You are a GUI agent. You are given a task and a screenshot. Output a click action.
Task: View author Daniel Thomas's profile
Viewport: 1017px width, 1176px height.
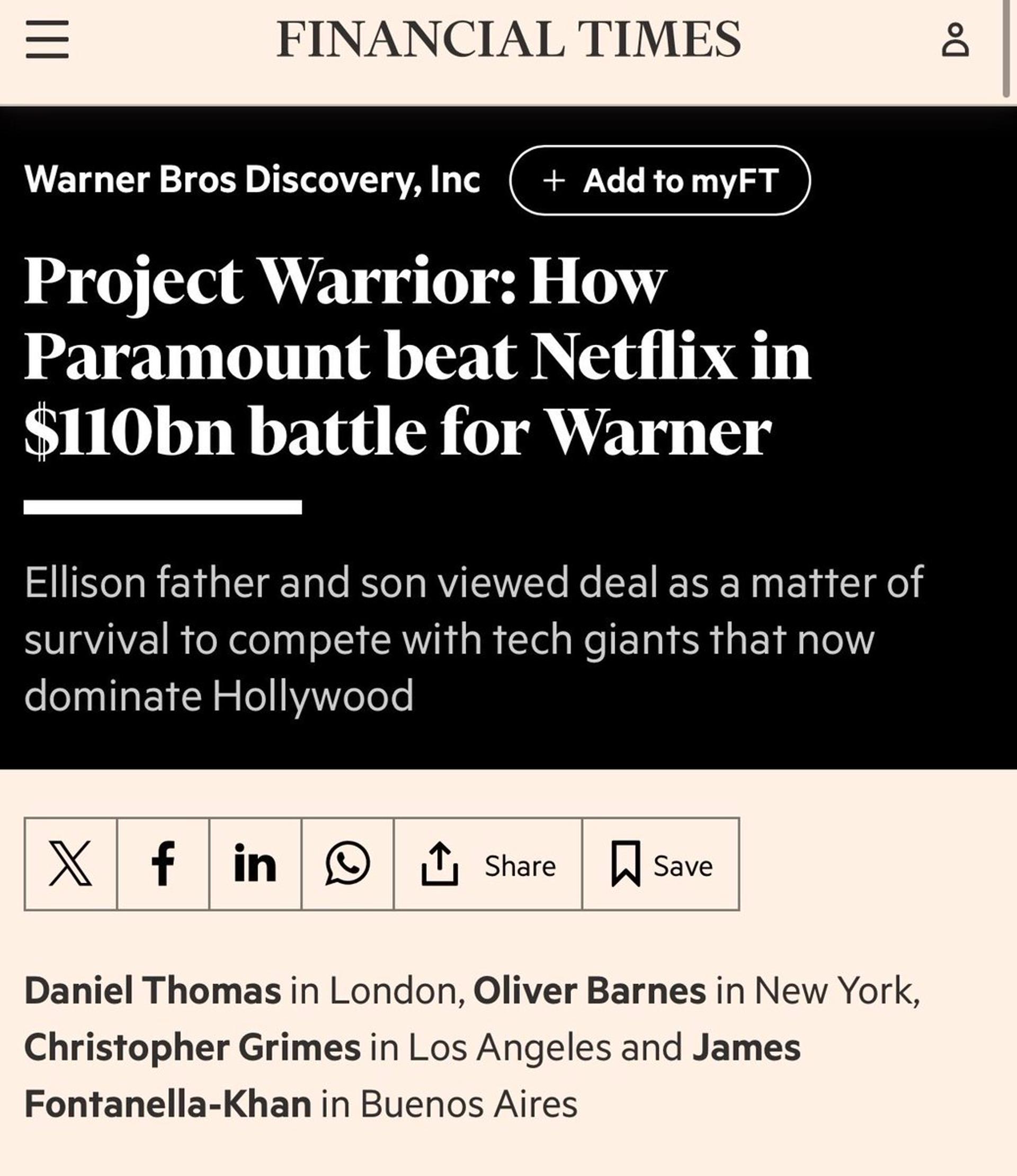[153, 991]
